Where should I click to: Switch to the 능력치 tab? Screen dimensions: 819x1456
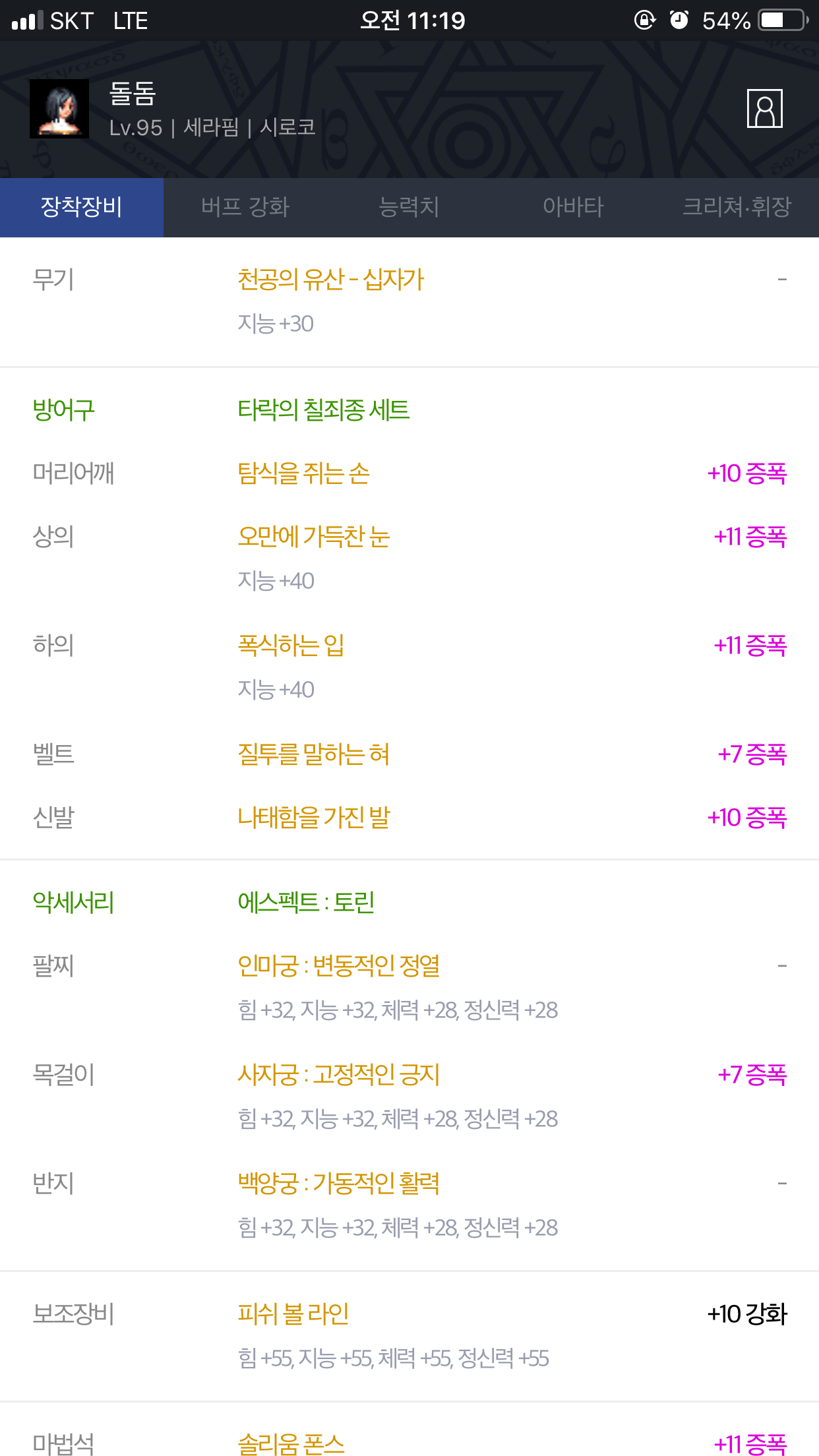pyautogui.click(x=409, y=207)
